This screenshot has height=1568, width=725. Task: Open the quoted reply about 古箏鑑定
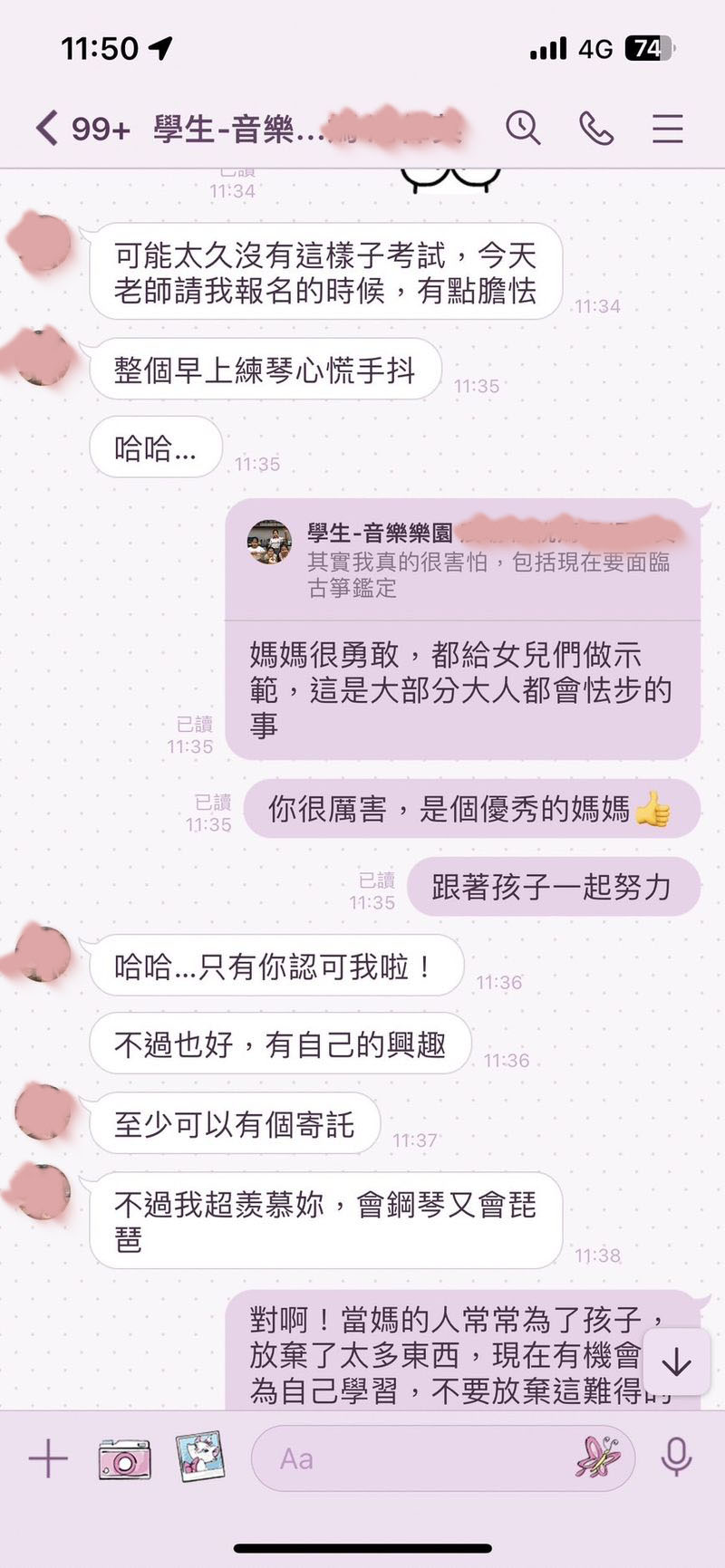tap(462, 560)
